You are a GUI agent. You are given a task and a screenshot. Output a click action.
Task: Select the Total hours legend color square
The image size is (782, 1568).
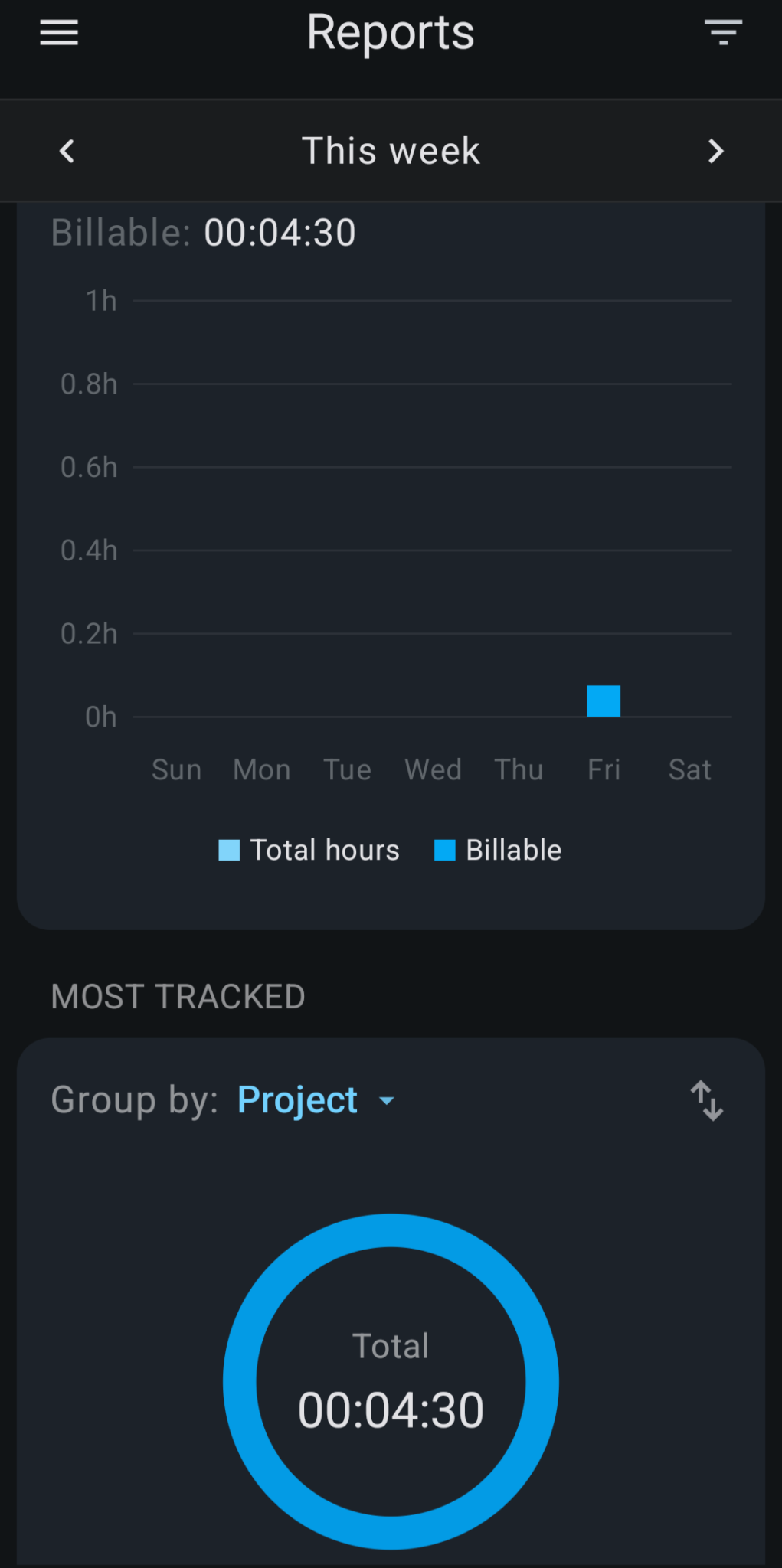[x=227, y=850]
